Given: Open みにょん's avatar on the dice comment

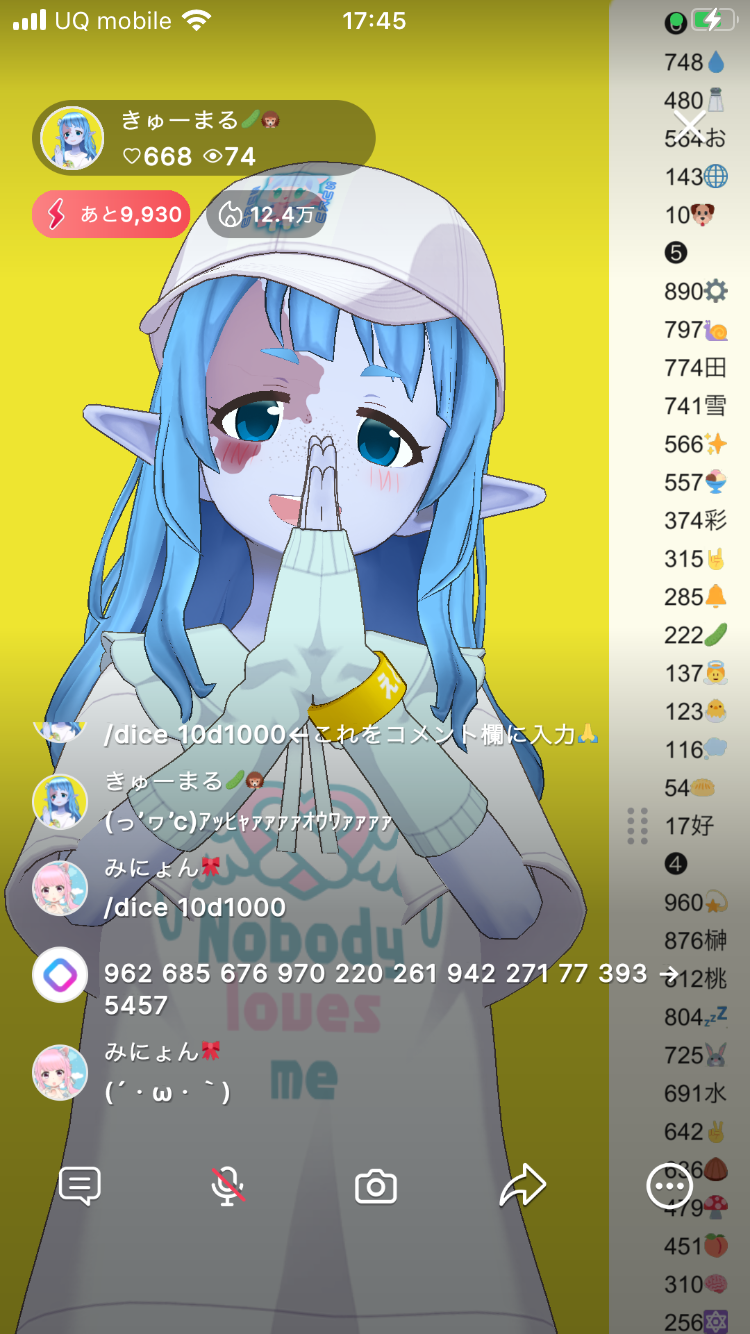Looking at the screenshot, I should coord(60,888).
